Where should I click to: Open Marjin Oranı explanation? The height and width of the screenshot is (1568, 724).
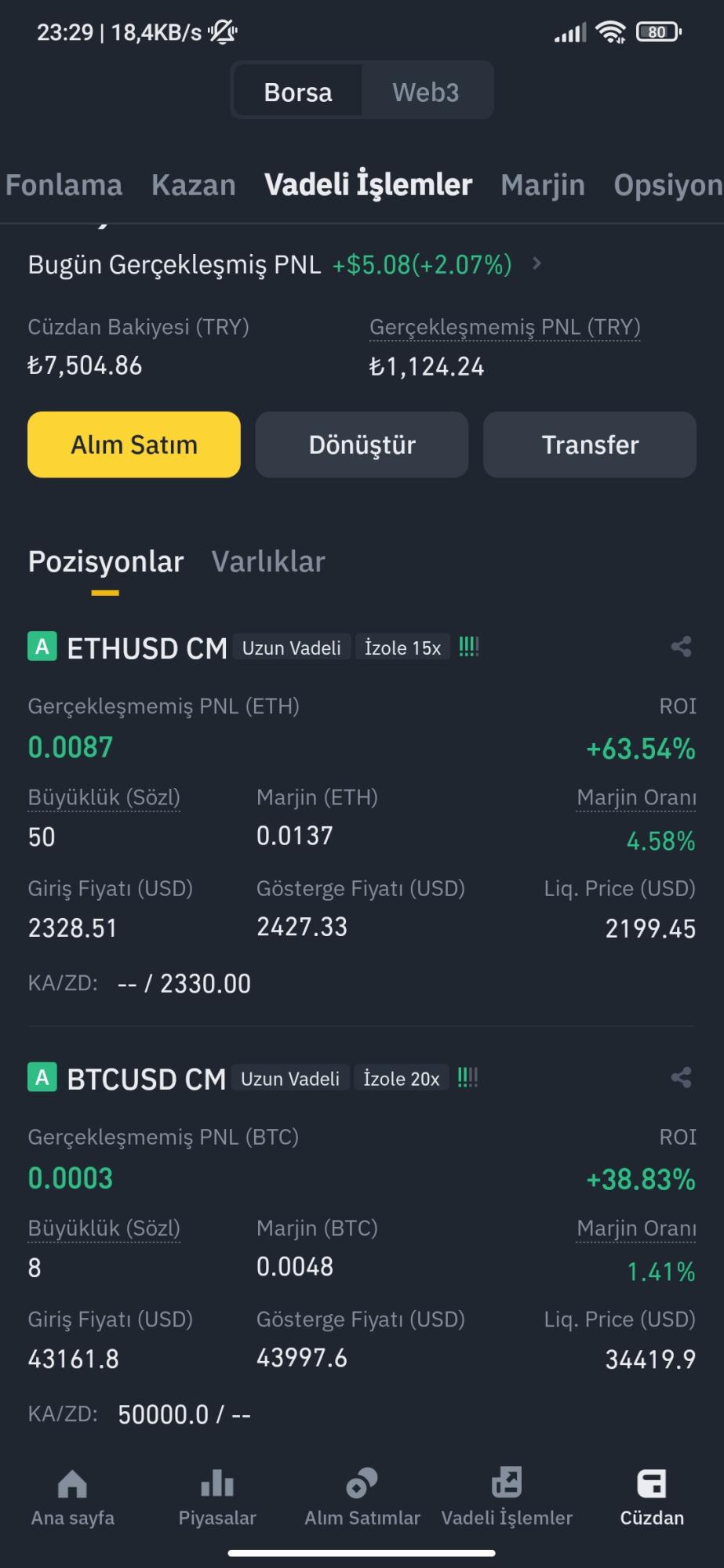[636, 797]
